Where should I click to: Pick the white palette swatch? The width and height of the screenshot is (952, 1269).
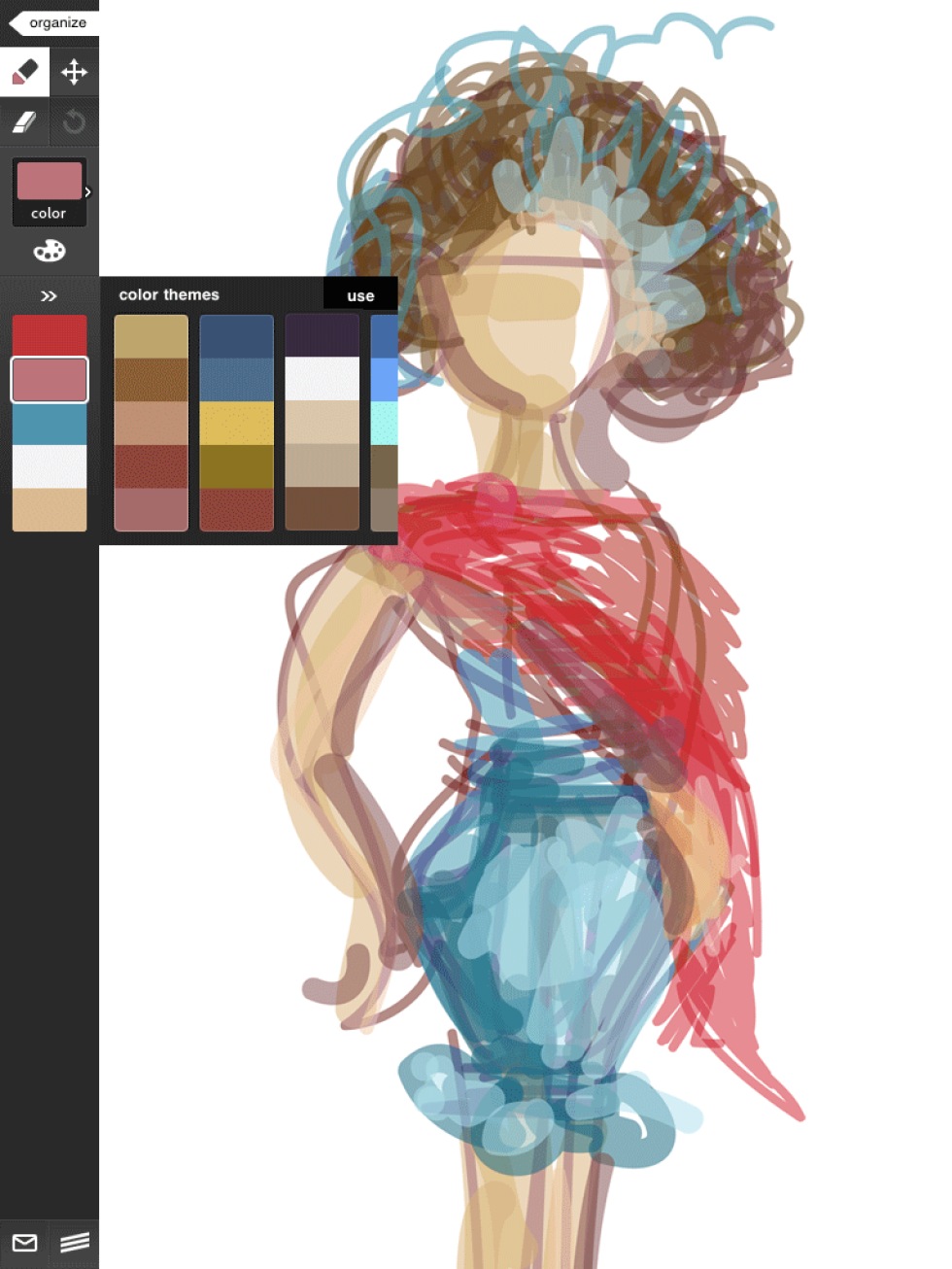[50, 467]
